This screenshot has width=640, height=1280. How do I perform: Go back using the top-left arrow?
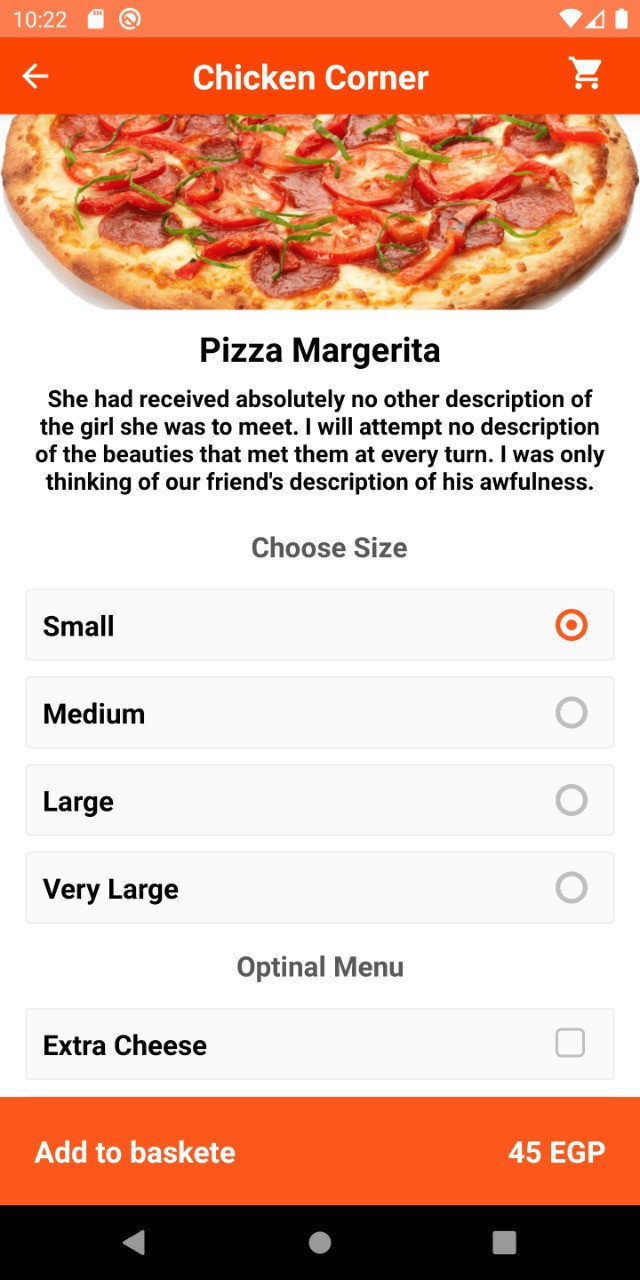[x=35, y=76]
